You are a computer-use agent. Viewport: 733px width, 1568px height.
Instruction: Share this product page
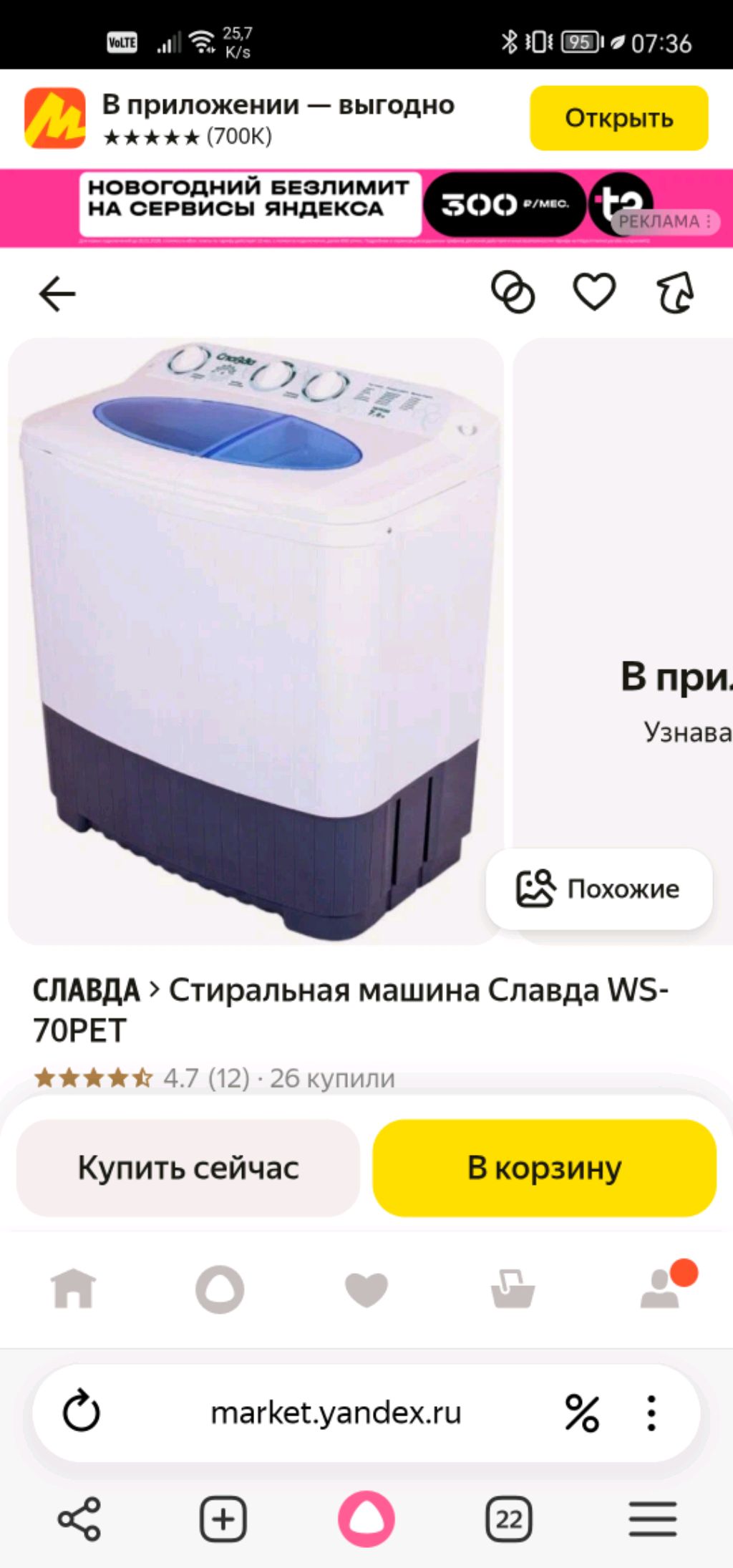tap(675, 292)
